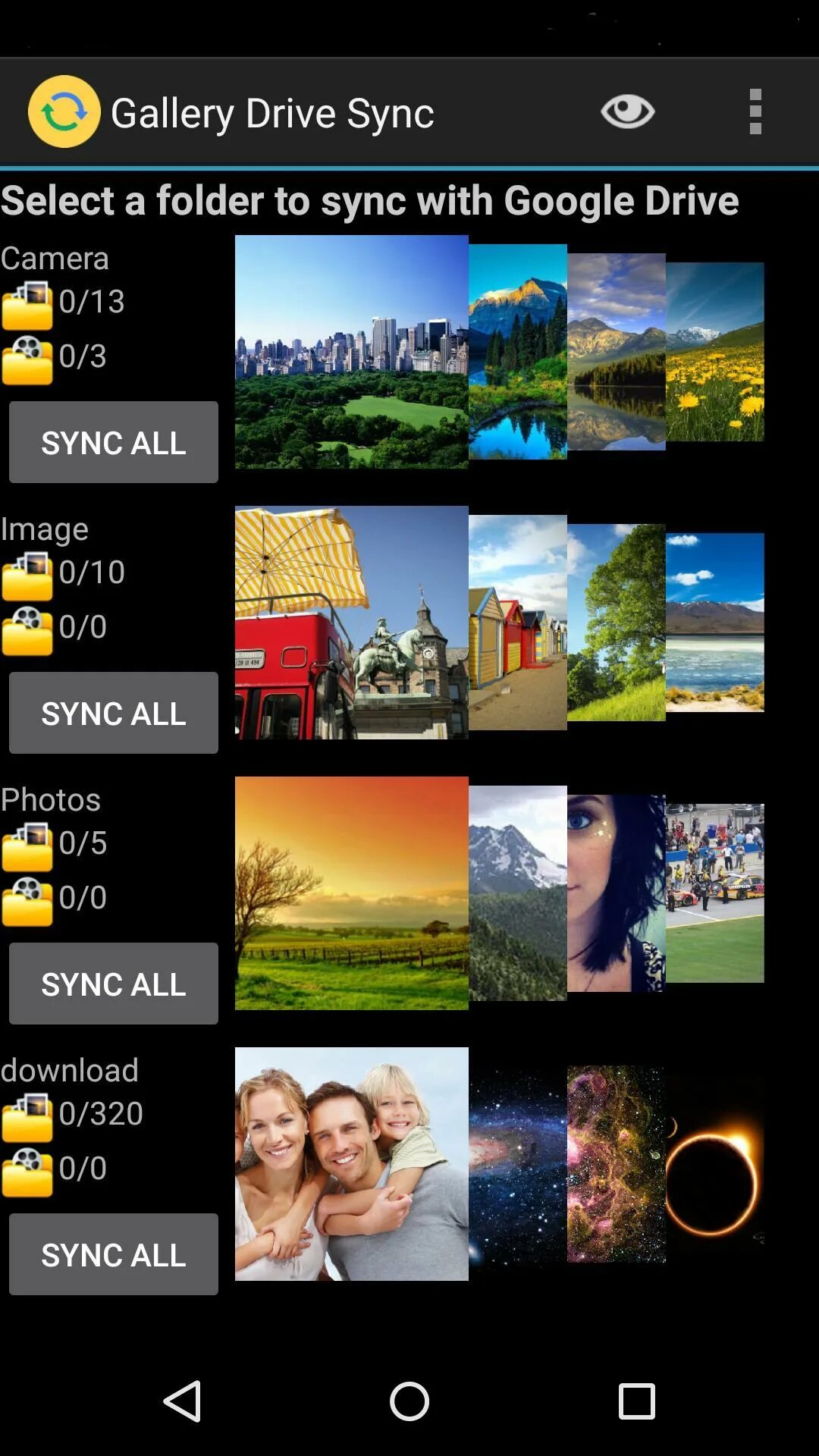Sync all files in Camera folder
The width and height of the screenshot is (819, 1456).
(x=114, y=442)
